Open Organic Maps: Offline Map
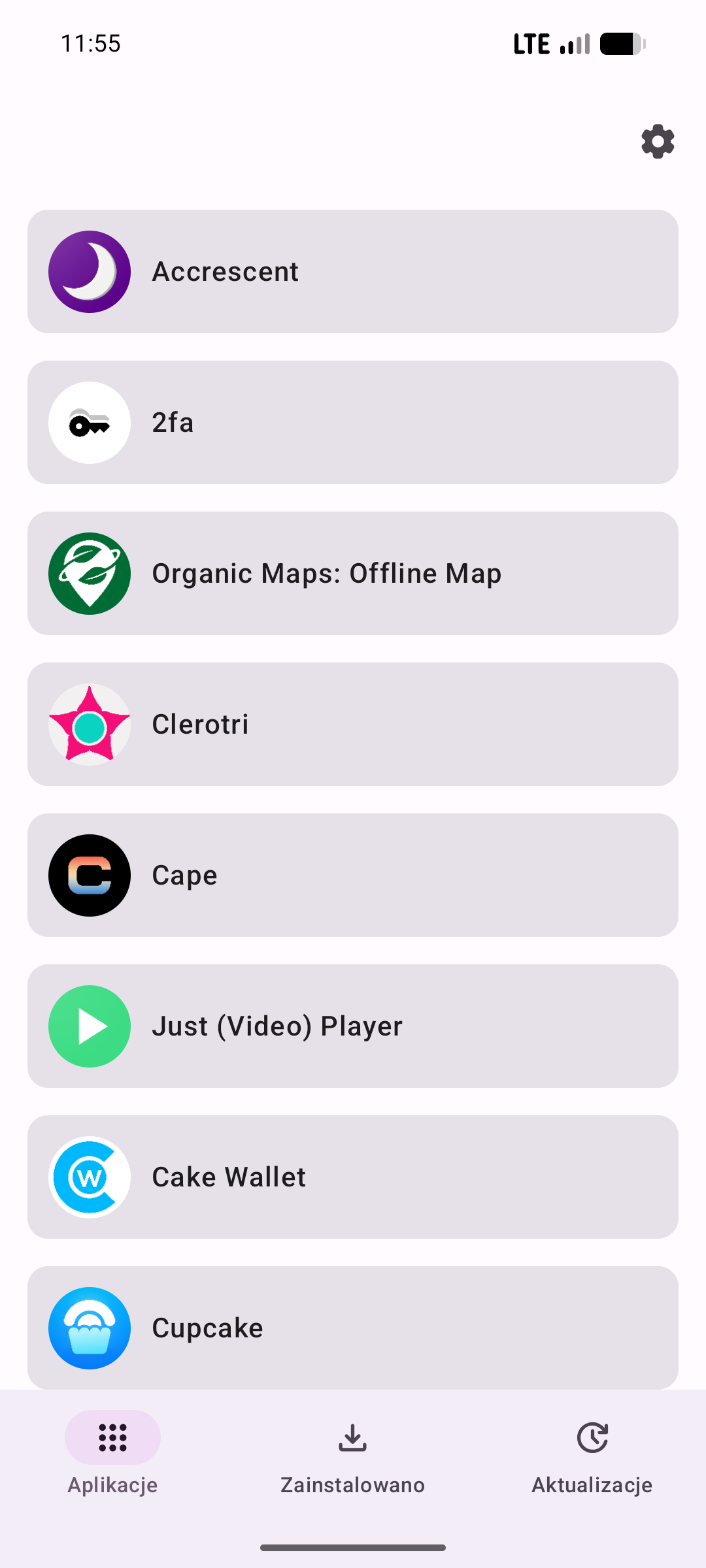This screenshot has width=706, height=1568. coord(353,574)
